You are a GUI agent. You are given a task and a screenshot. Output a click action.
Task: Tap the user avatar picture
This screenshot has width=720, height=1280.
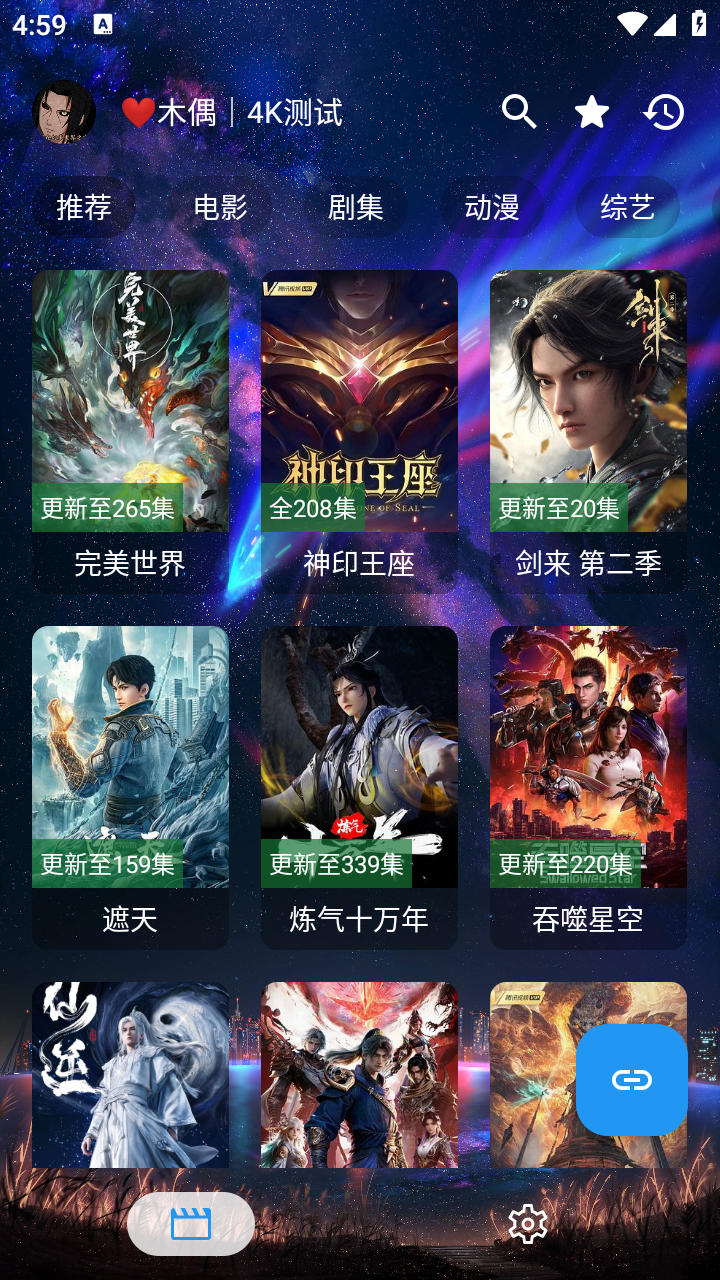[x=65, y=112]
